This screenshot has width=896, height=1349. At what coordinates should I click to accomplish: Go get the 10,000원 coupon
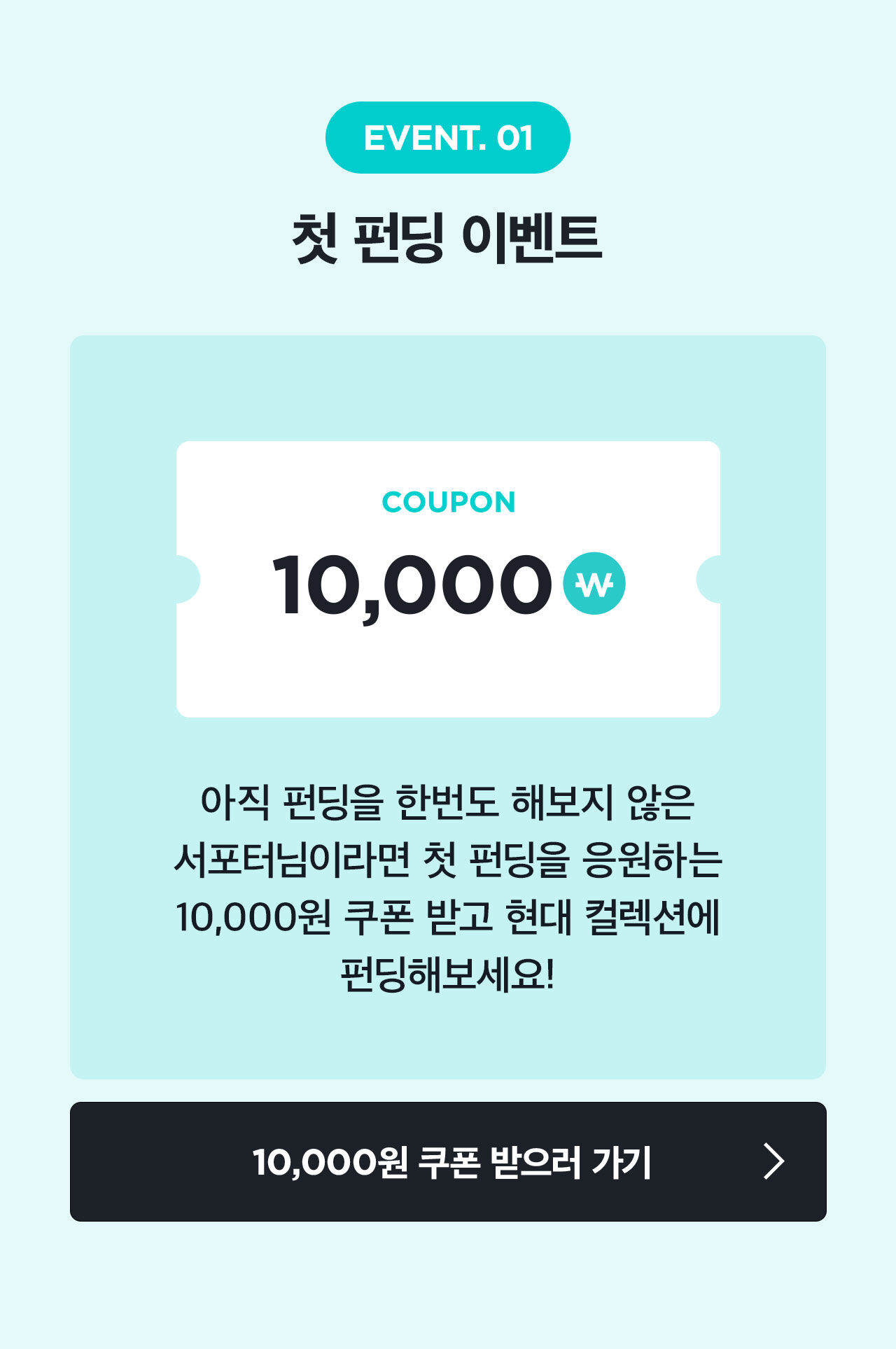(x=448, y=1161)
